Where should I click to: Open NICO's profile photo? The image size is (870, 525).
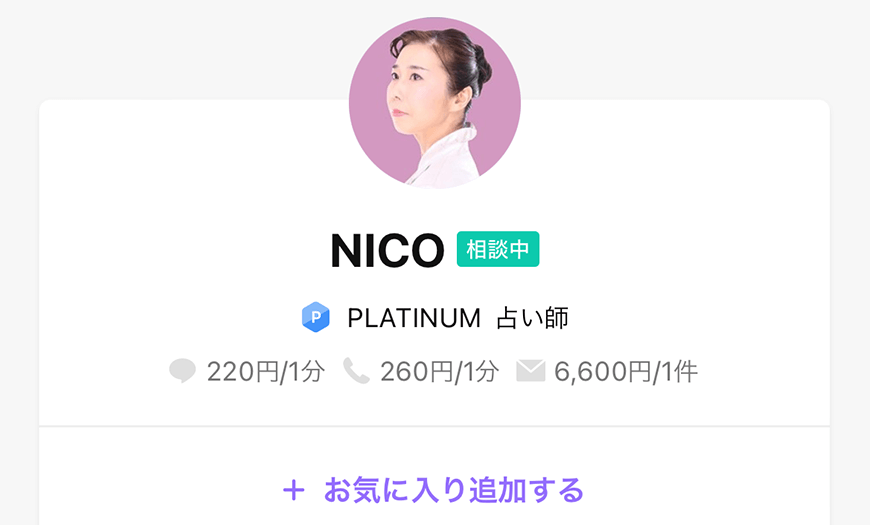pyautogui.click(x=434, y=103)
